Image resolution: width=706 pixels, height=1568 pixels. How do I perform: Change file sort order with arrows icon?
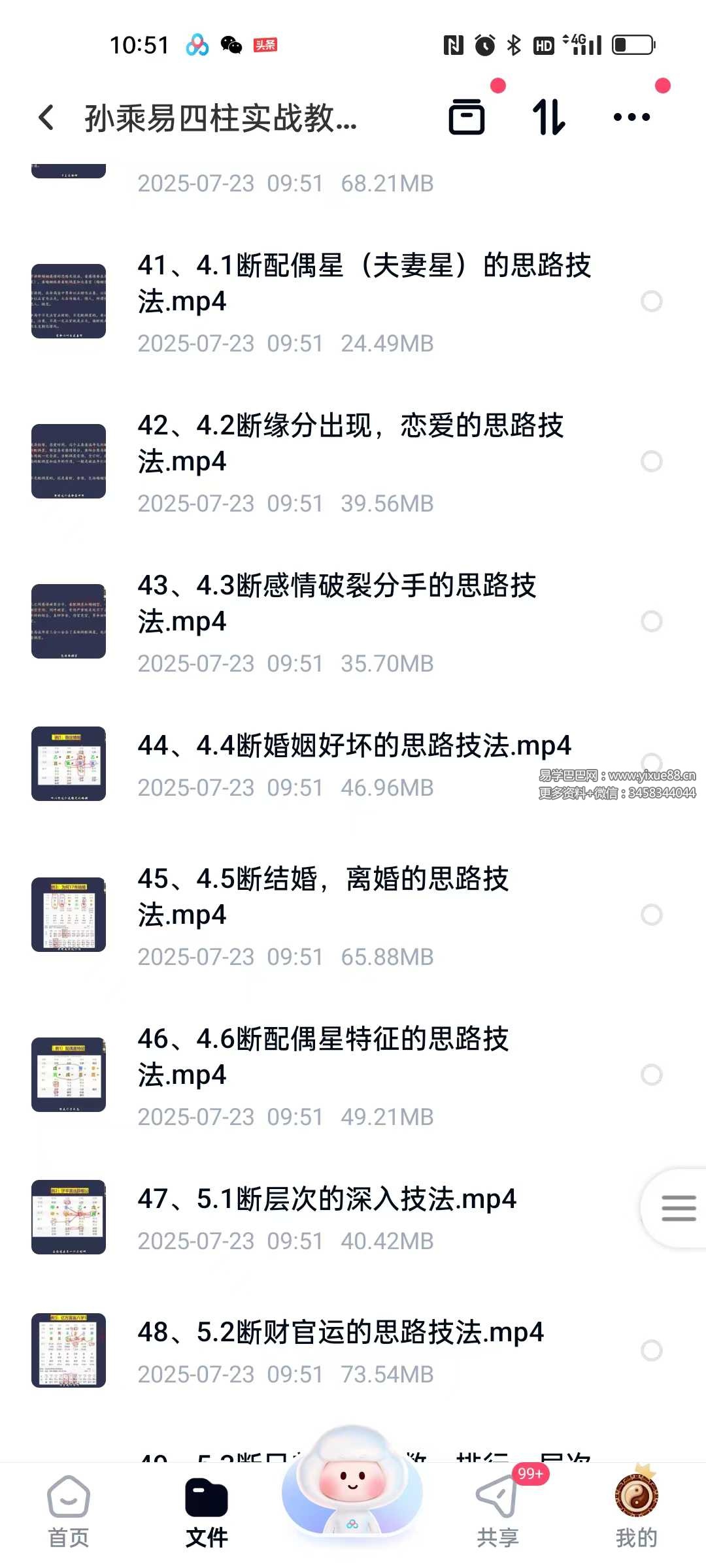548,118
